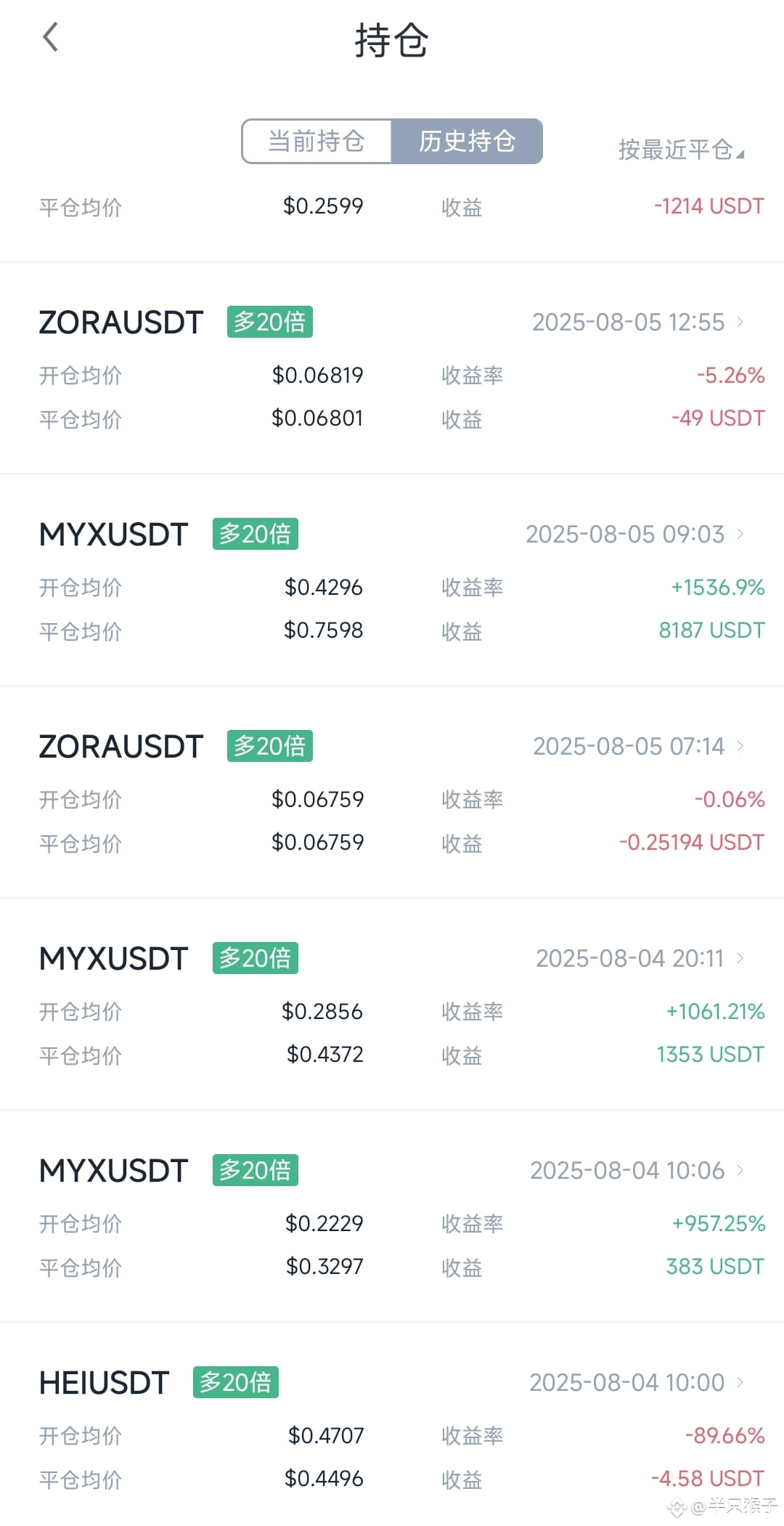Open ZORAUSDT position closed 2025-08-05 12:55

tap(392, 368)
